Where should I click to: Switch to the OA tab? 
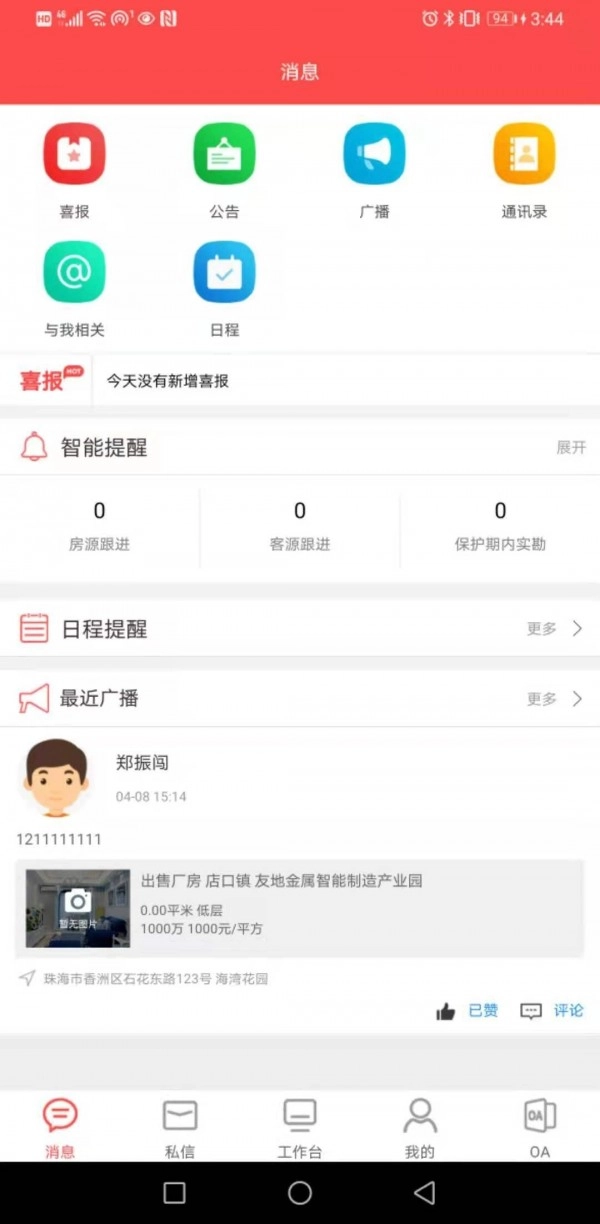pos(540,1126)
